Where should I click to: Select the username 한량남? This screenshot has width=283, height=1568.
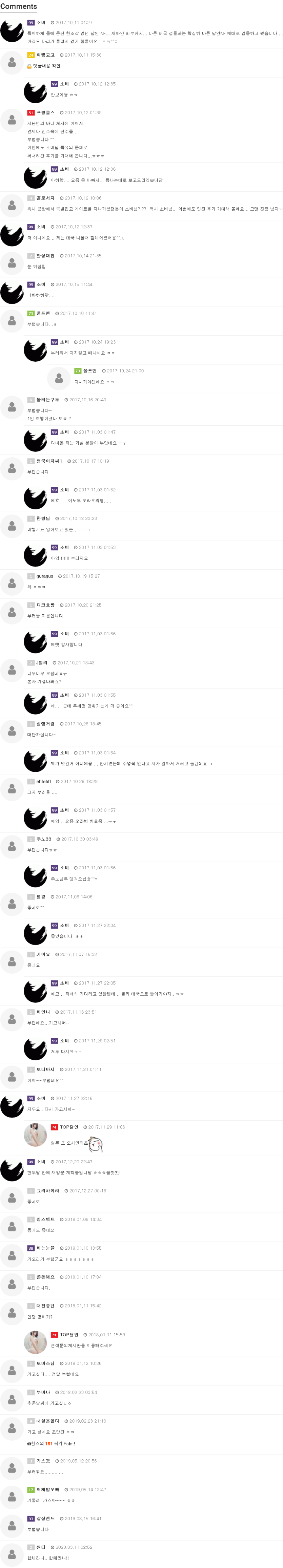click(x=43, y=518)
